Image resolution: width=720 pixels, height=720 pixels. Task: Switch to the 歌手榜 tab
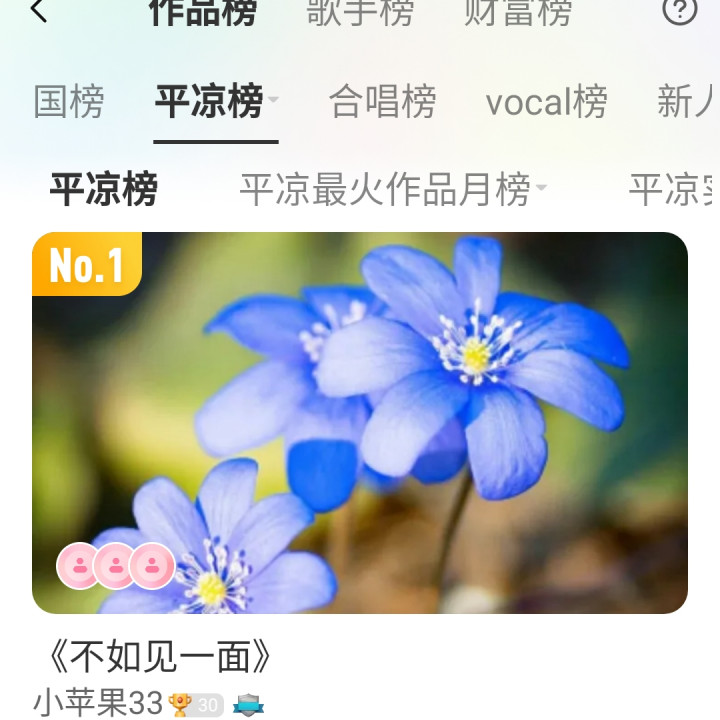(x=360, y=12)
